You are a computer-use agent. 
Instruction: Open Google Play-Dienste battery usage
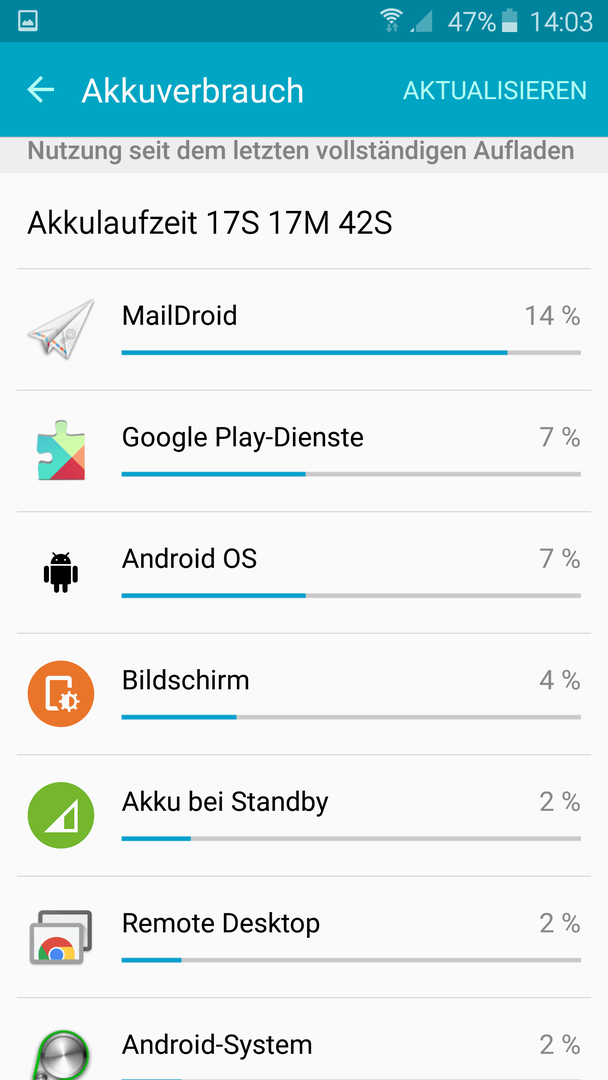[304, 451]
